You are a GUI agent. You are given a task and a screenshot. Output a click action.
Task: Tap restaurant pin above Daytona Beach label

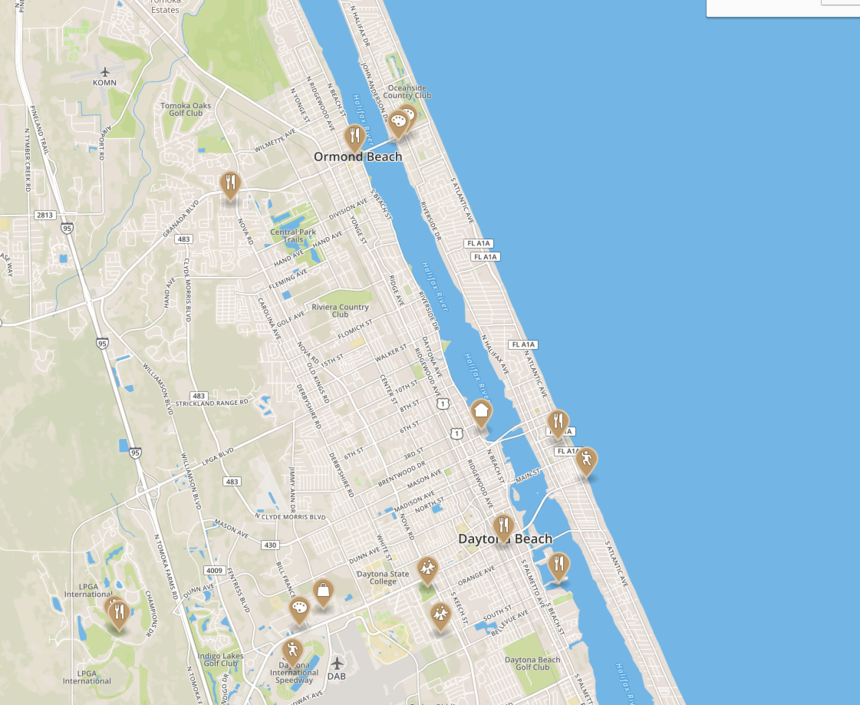coord(503,526)
